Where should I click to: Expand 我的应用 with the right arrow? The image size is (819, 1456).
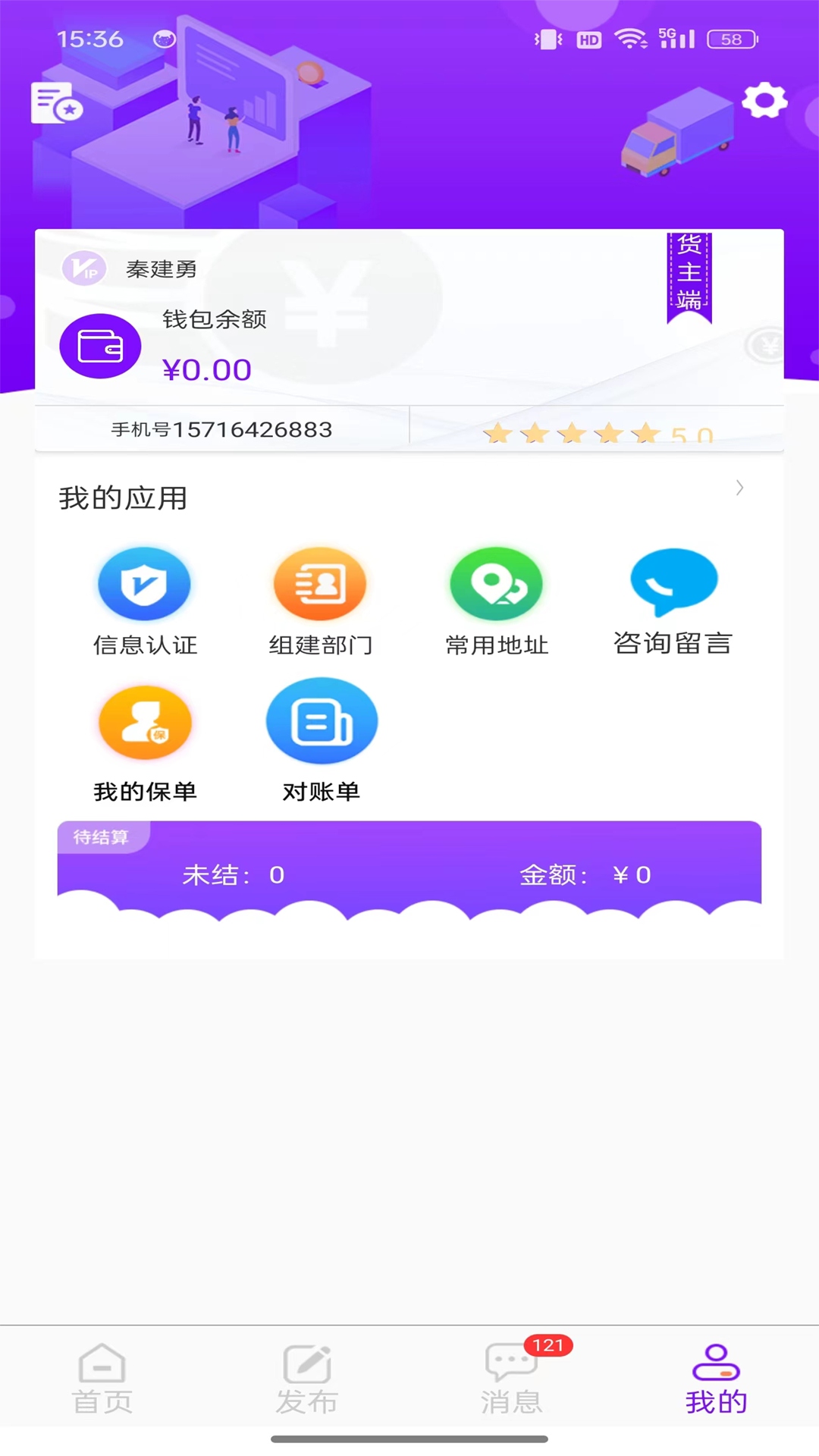pyautogui.click(x=739, y=489)
